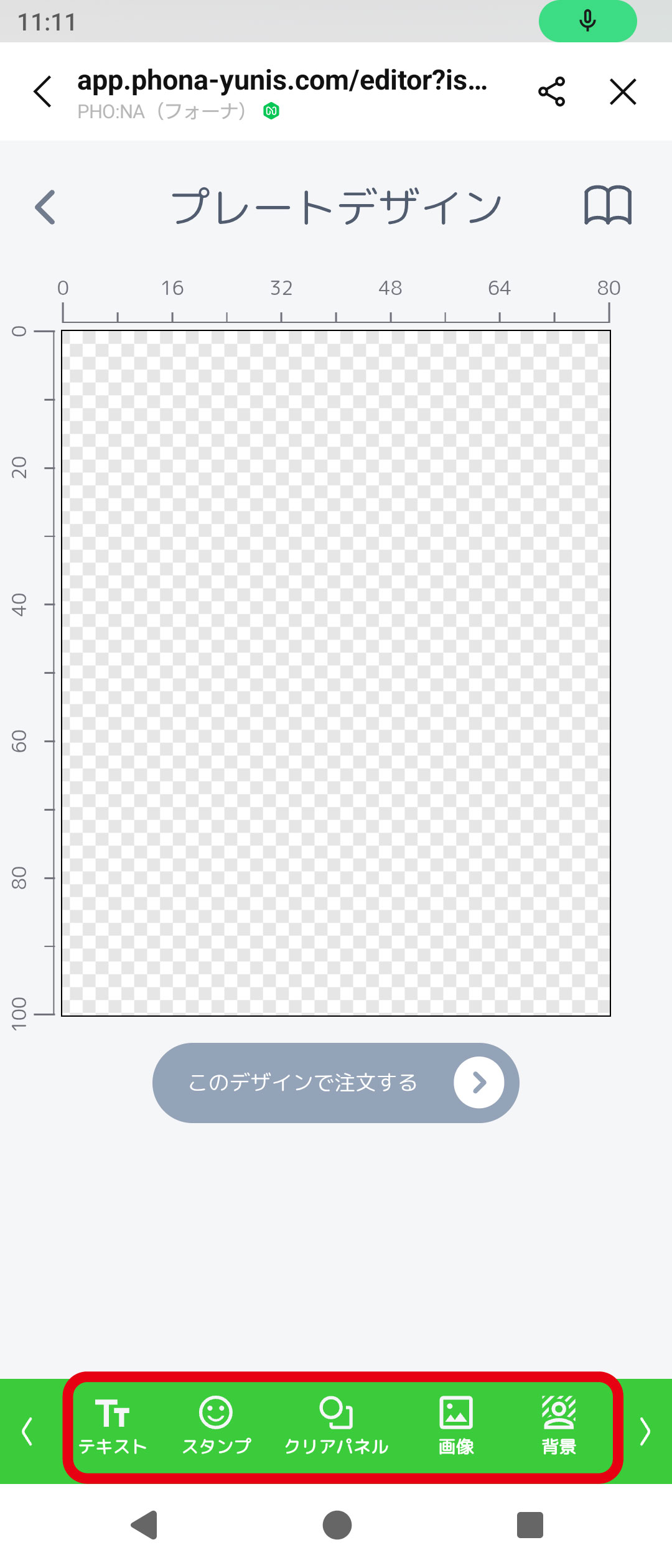Open the 背景 background tool

coord(559,1426)
